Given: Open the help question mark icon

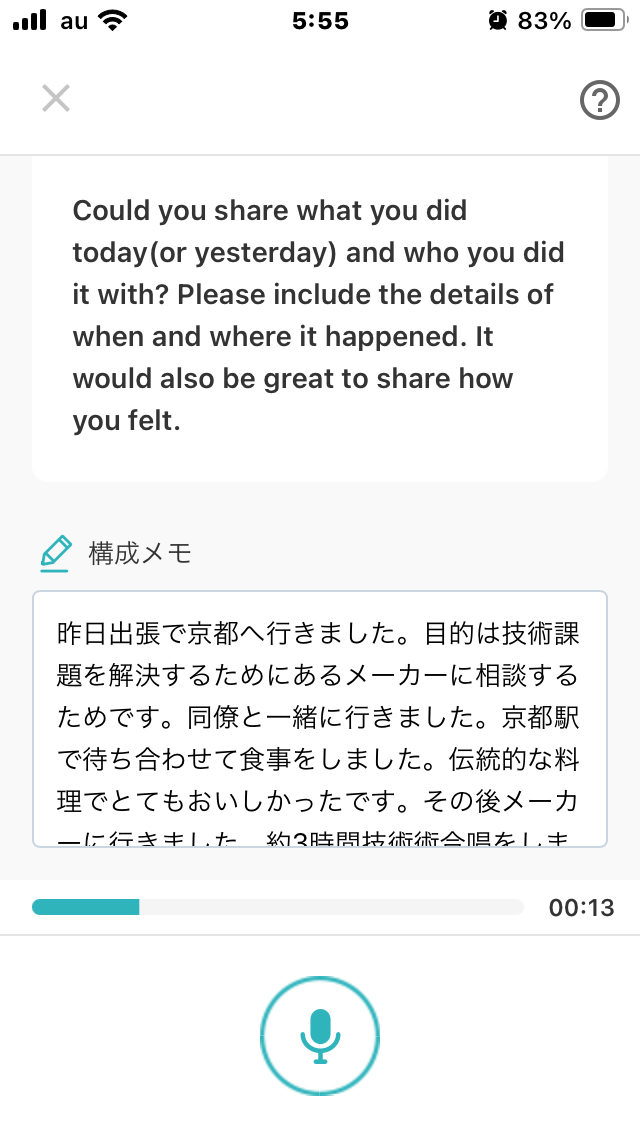Looking at the screenshot, I should (599, 100).
